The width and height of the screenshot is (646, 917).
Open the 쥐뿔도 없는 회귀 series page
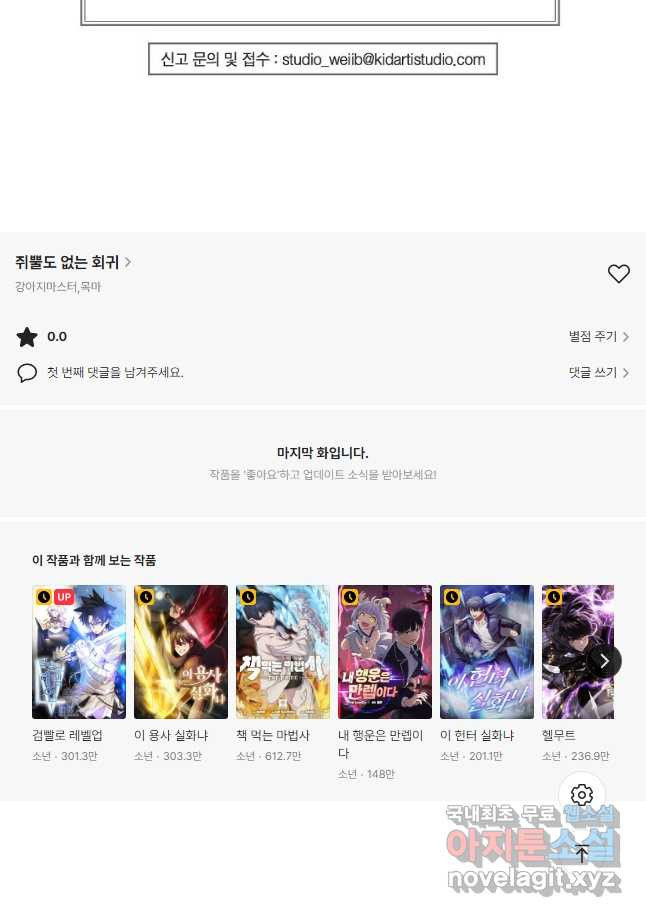point(72,262)
